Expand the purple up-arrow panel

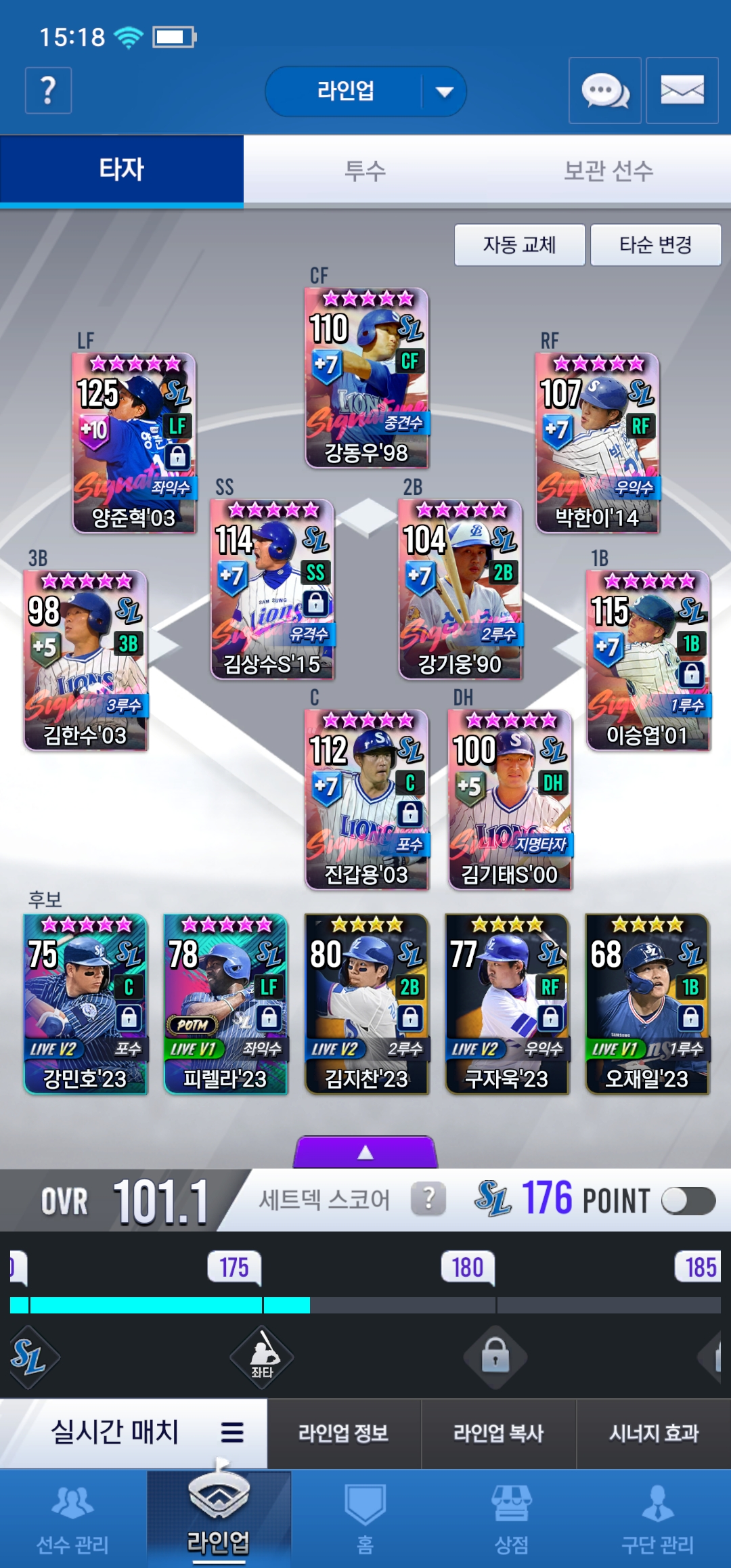pos(365,1152)
